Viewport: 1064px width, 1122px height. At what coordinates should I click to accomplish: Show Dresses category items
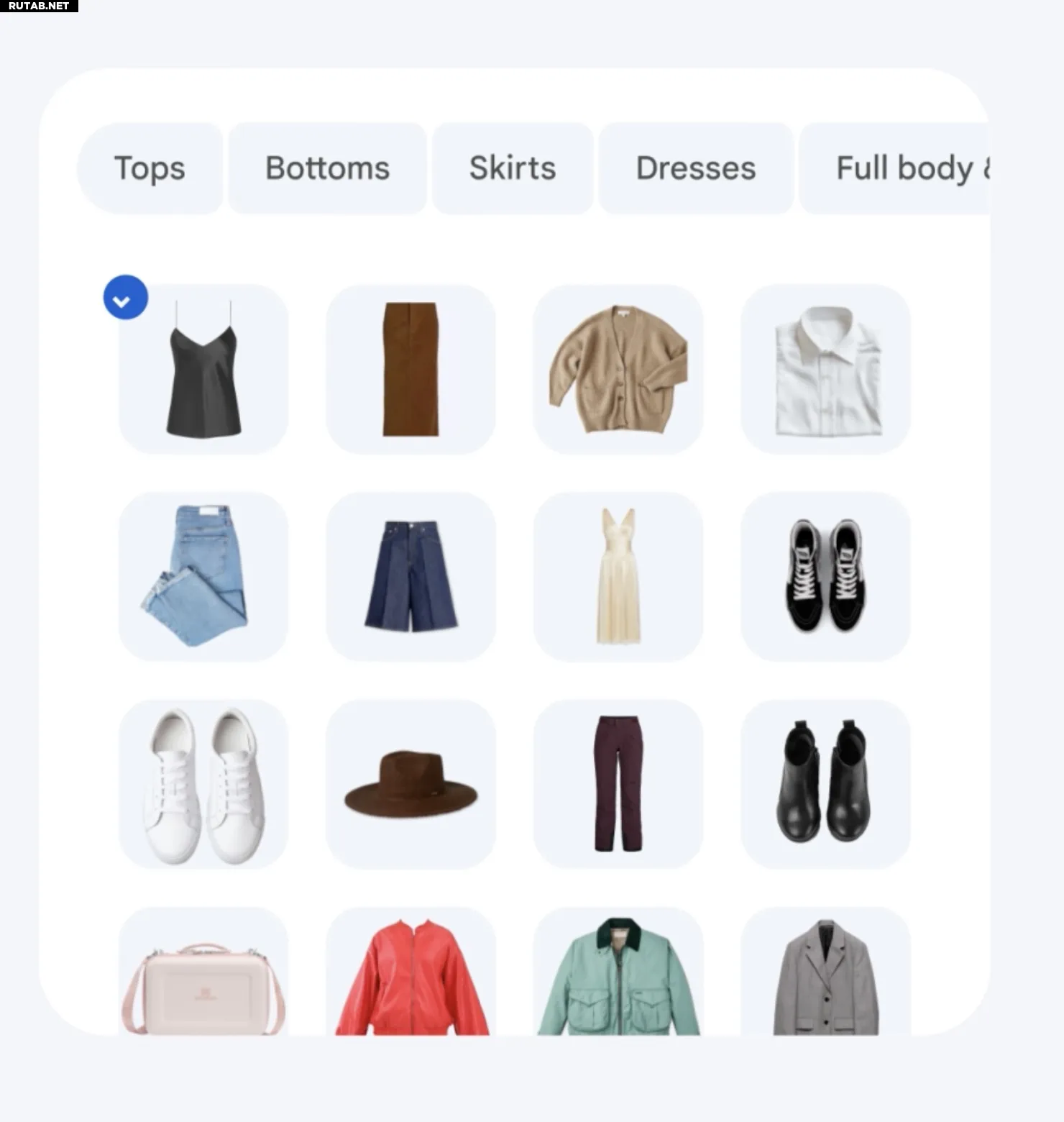(696, 168)
